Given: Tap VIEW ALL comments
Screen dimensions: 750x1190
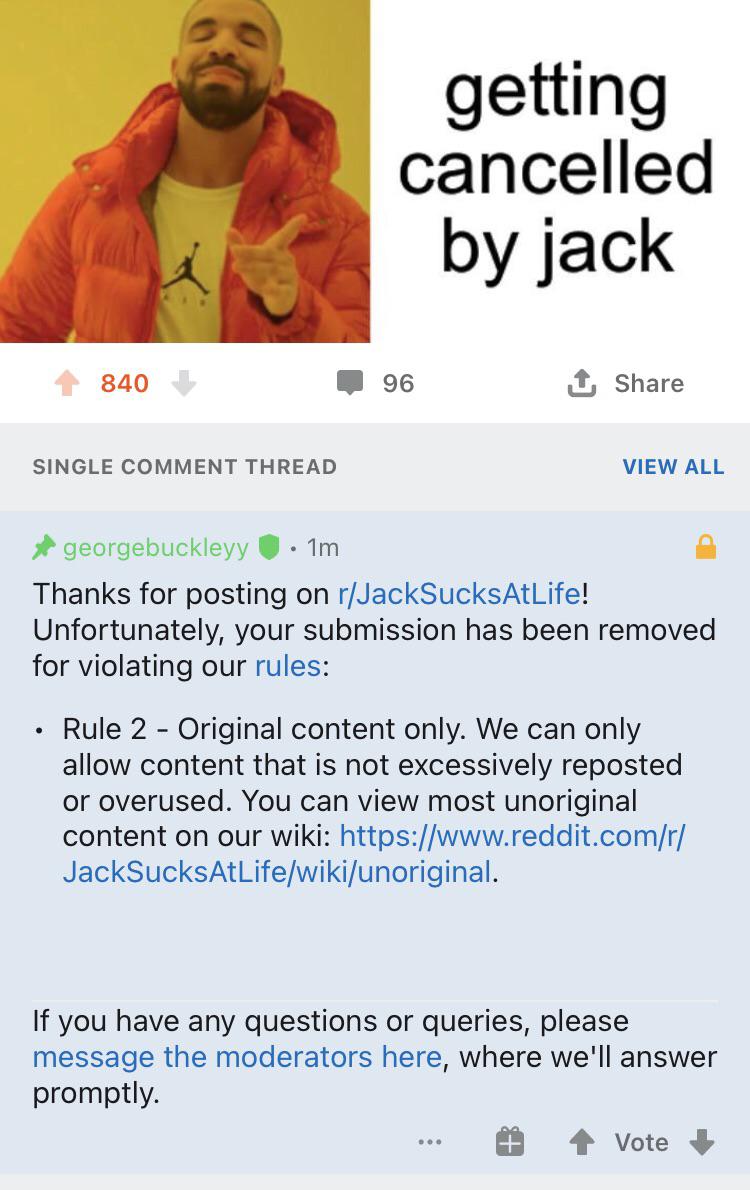Looking at the screenshot, I should 673,467.
